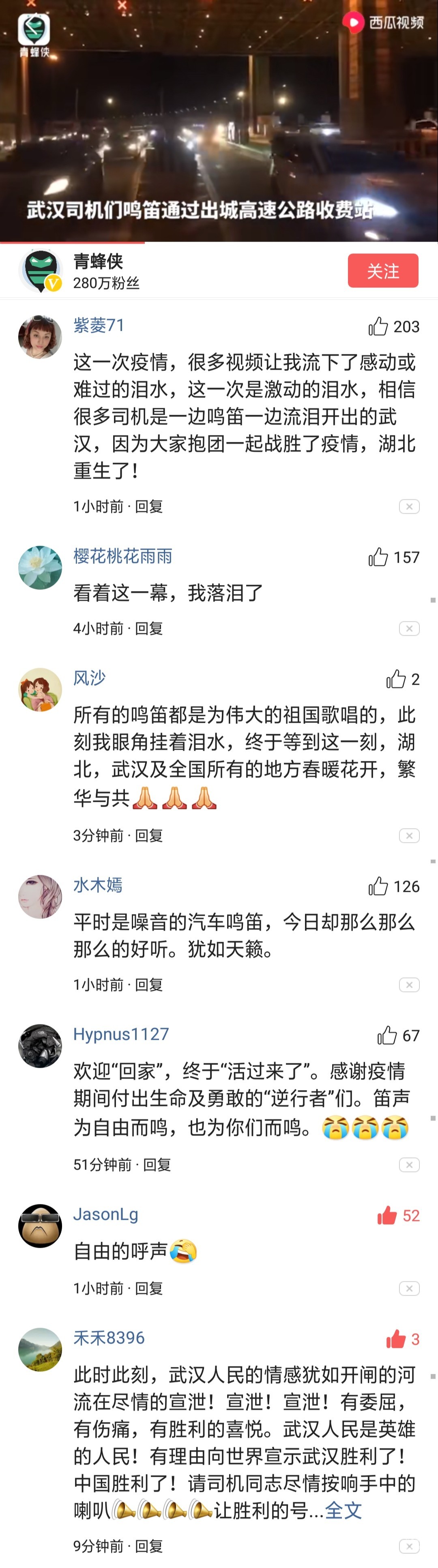Dismiss 紫菱71's comment with the X icon
The height and width of the screenshot is (1568, 438).
409,506
